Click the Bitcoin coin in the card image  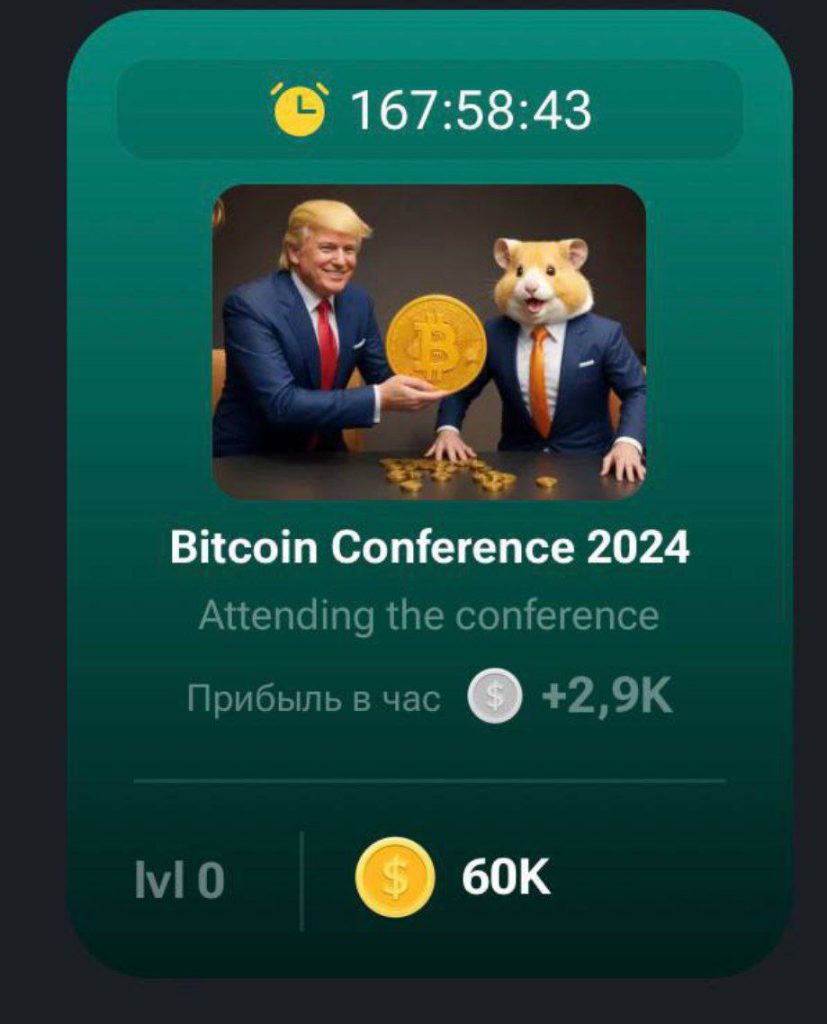[x=437, y=345]
